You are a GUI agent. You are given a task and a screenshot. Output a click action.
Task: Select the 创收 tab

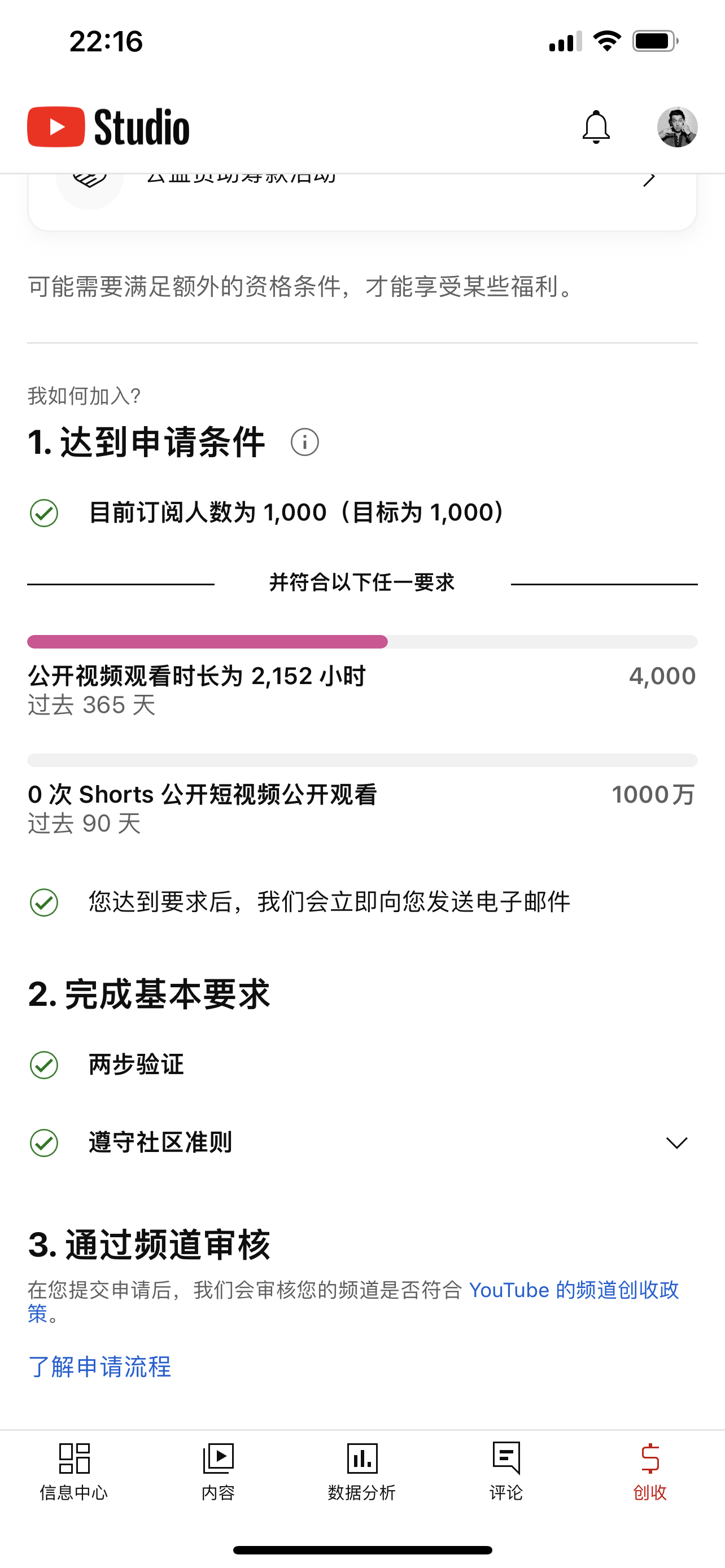(x=650, y=1470)
